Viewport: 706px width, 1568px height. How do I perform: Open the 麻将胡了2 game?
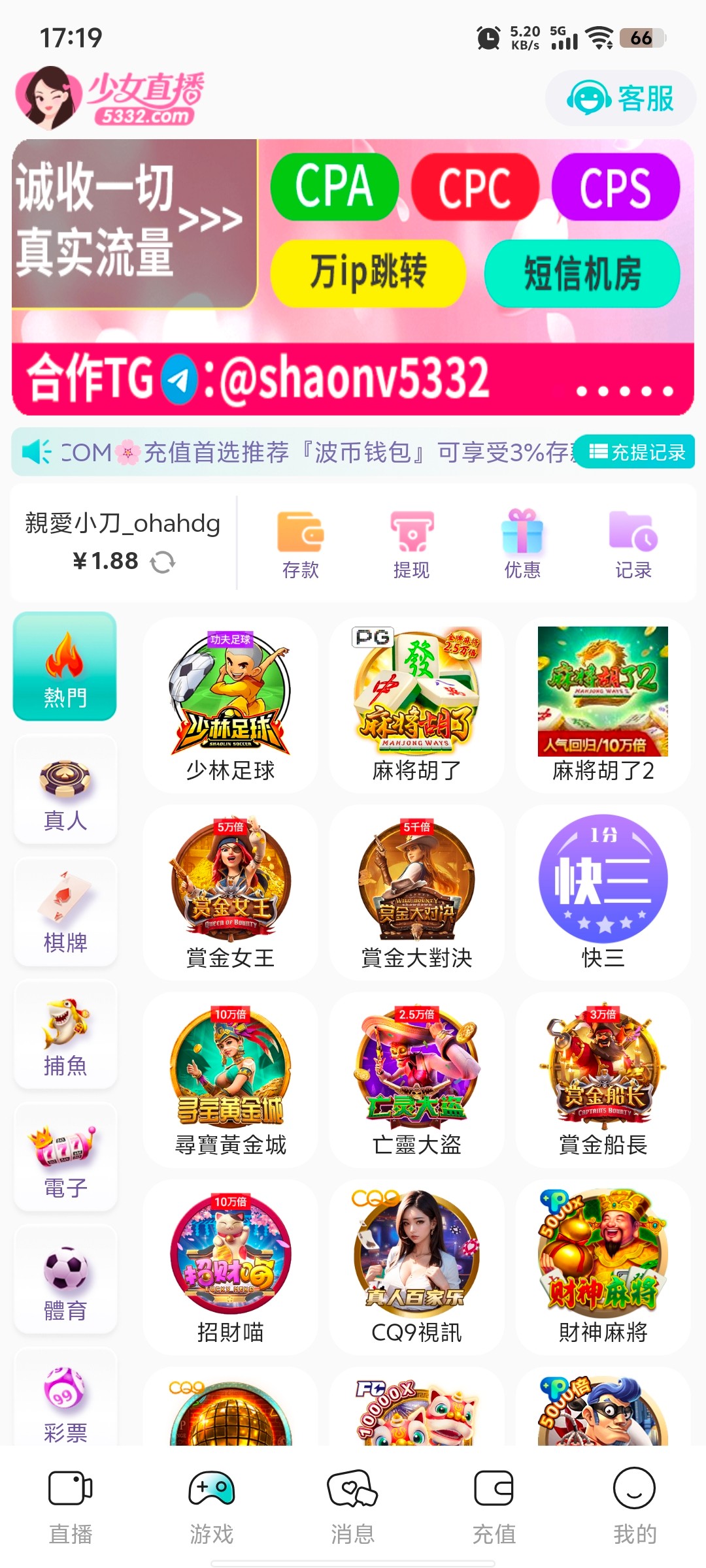pyautogui.click(x=603, y=704)
